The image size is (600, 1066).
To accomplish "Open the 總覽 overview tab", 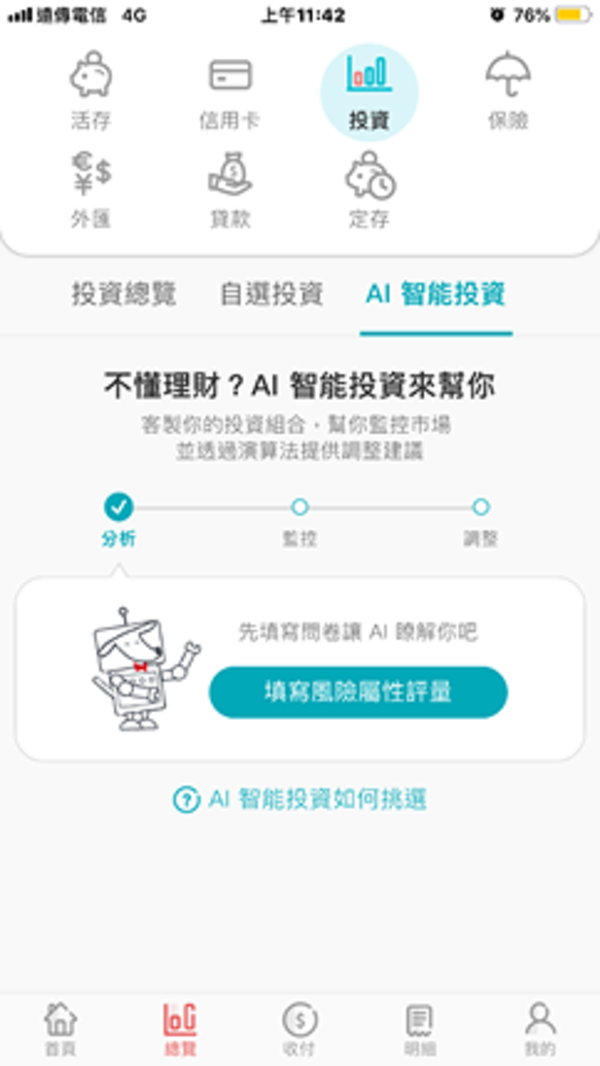I will pyautogui.click(x=180, y=1028).
